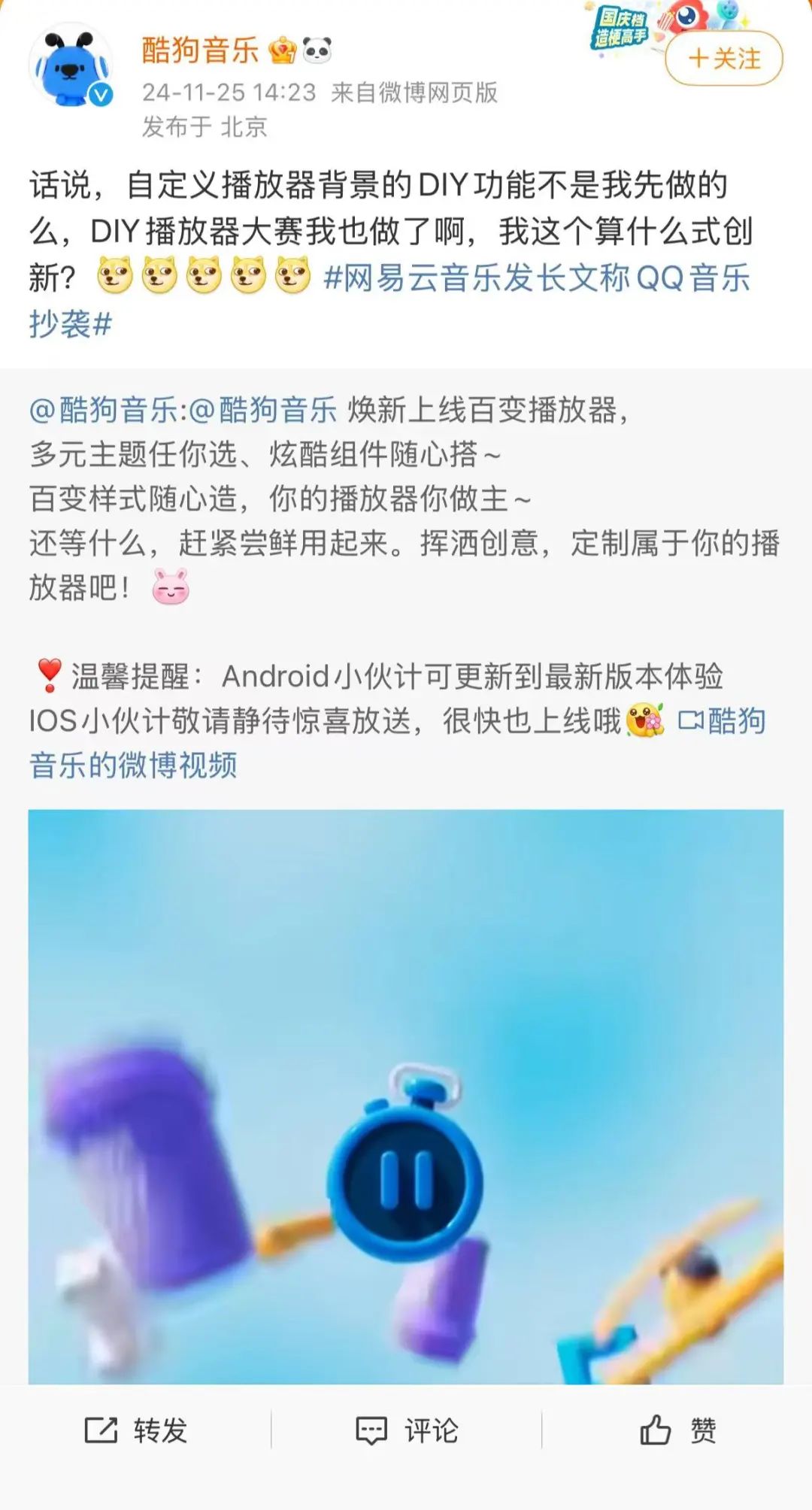Follow 酷狗音乐 with the 关注 button
Screen dimensions: 812x1510
coord(723,59)
